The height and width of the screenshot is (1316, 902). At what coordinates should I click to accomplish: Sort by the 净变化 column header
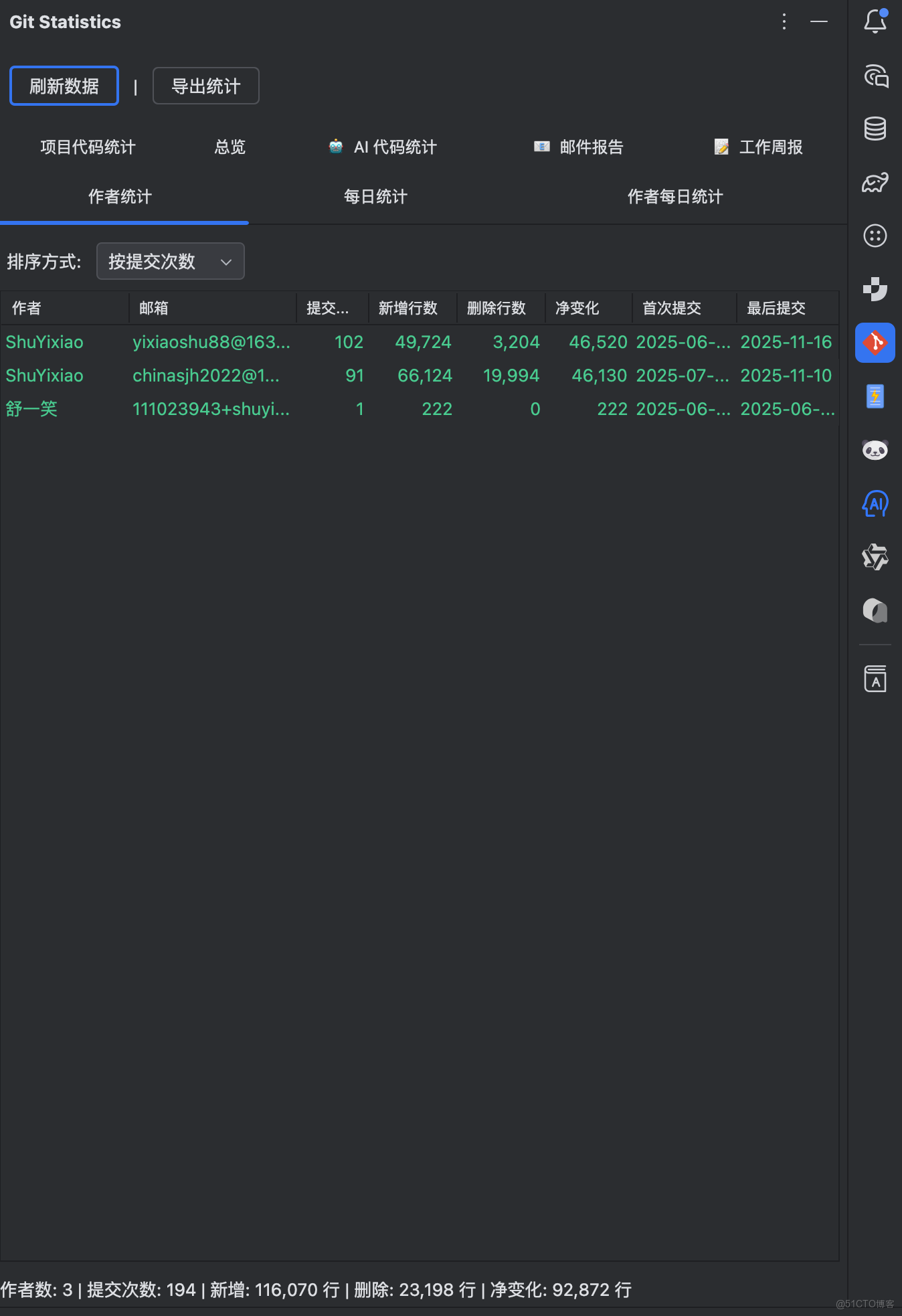point(577,308)
